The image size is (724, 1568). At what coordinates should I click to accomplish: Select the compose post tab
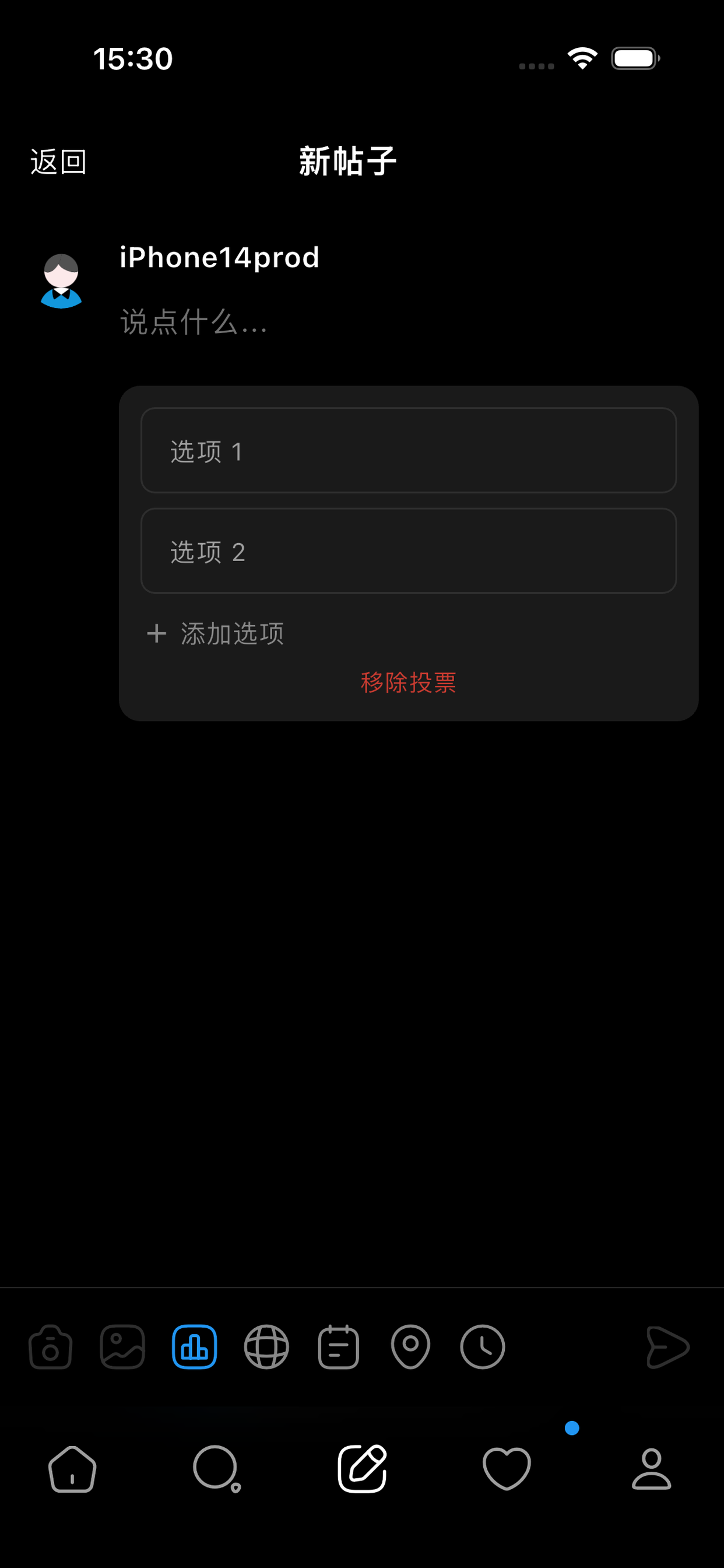coord(362,1469)
